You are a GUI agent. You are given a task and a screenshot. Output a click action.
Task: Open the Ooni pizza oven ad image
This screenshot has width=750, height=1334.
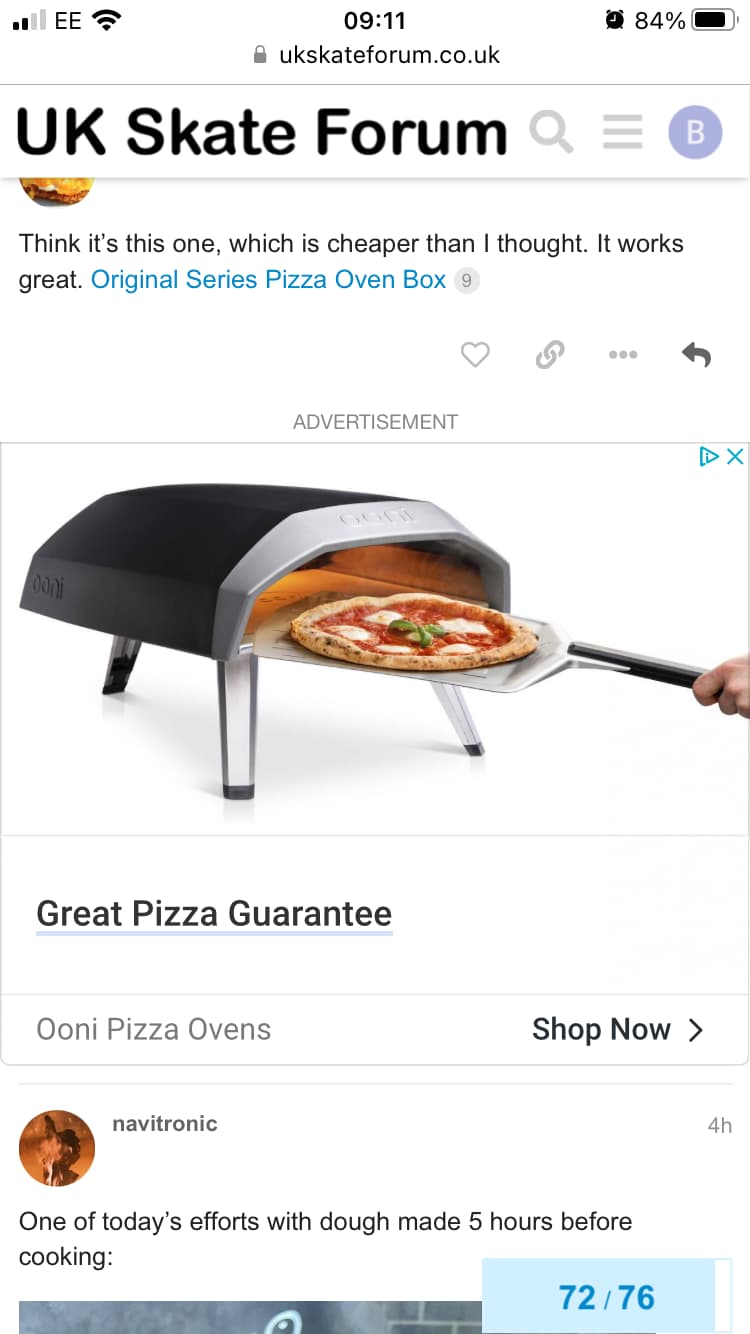[375, 640]
